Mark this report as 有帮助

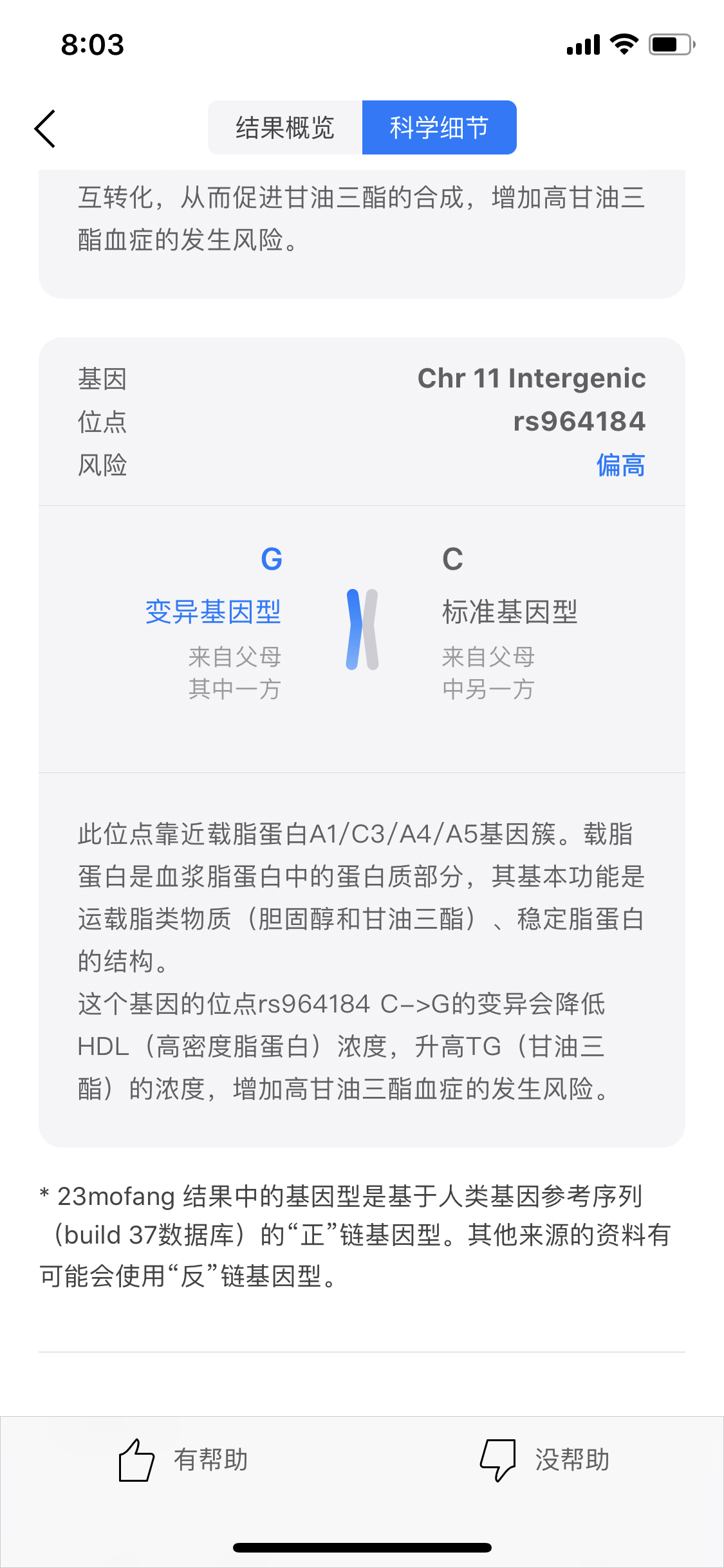click(x=183, y=1460)
